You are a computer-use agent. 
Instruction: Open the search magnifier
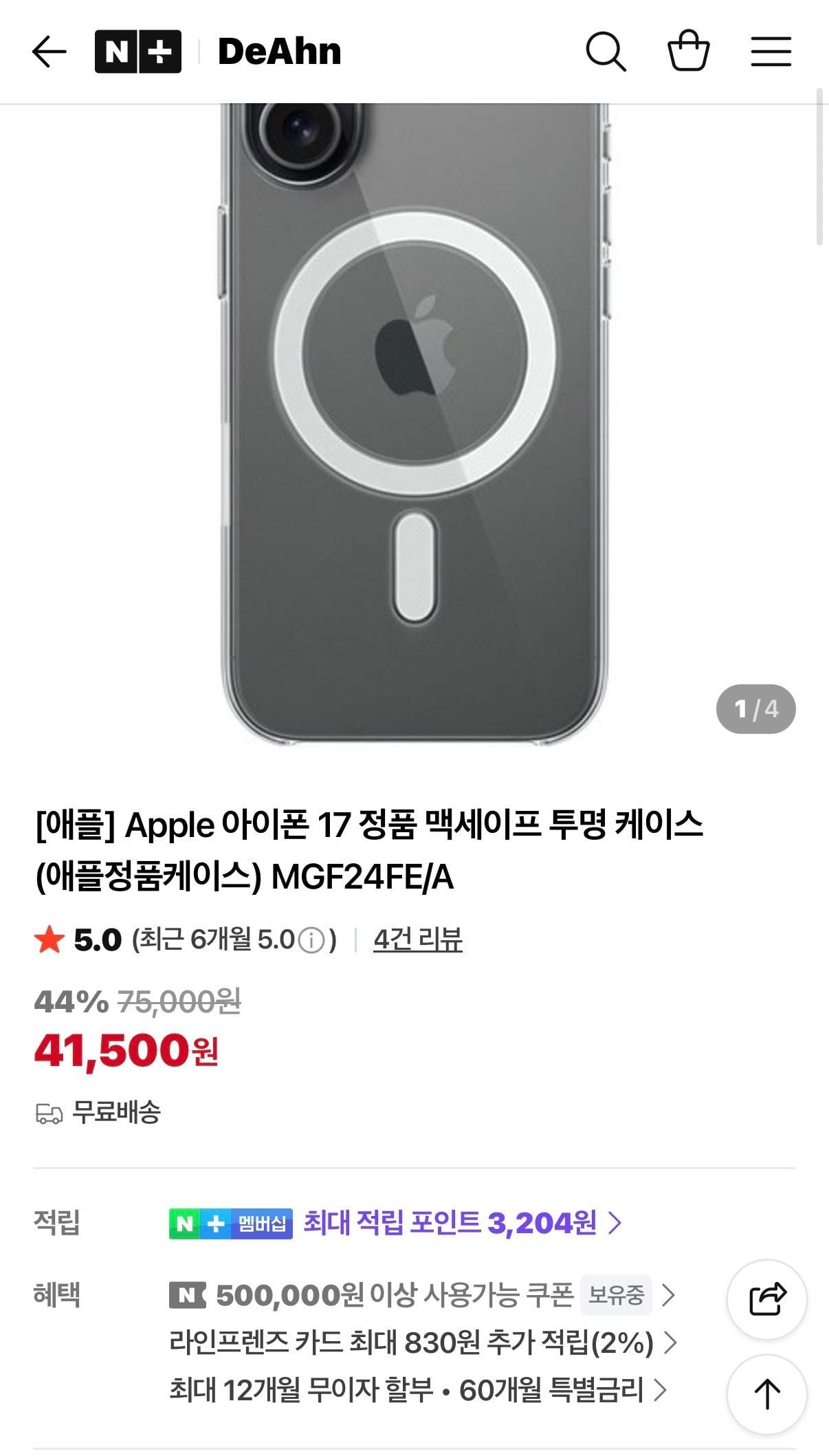tap(606, 52)
